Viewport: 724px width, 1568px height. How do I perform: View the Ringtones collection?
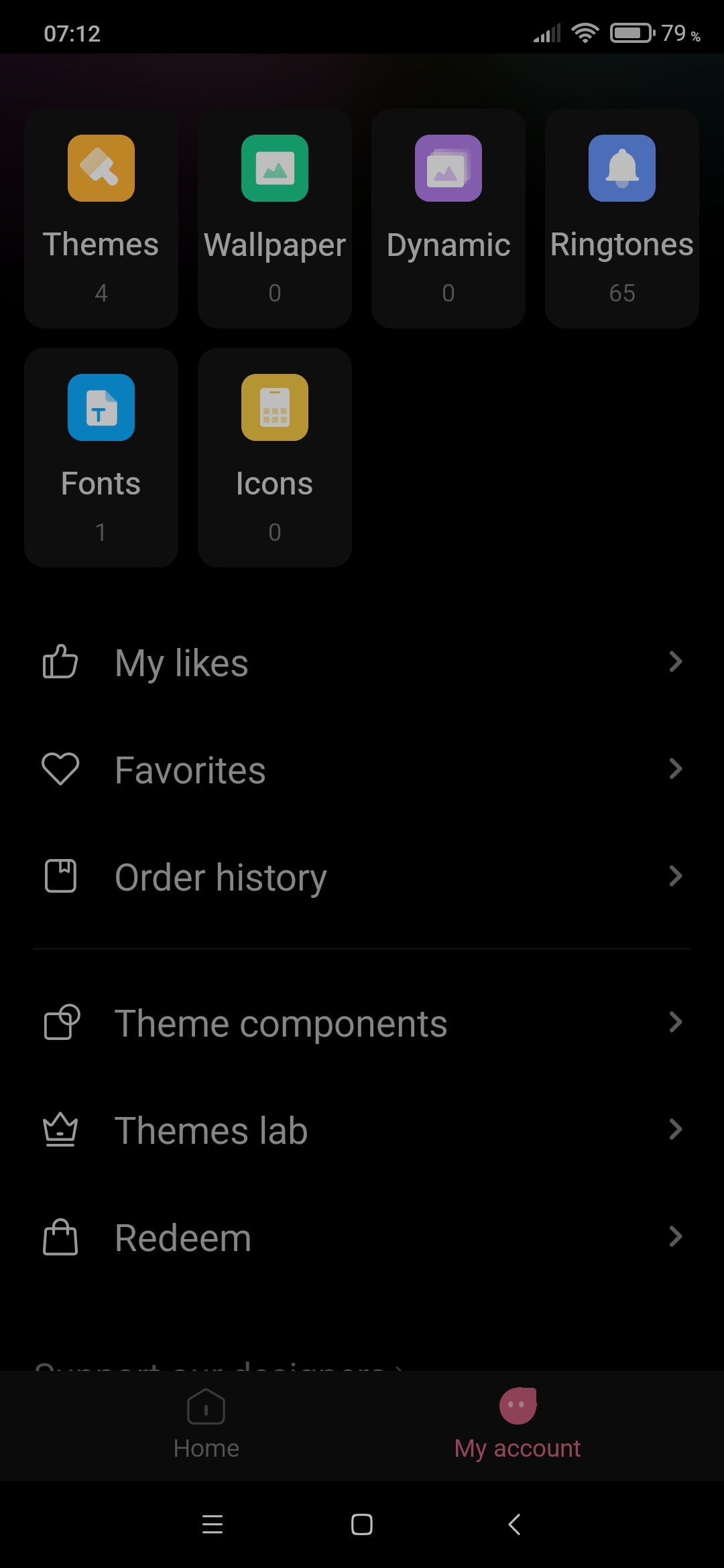coord(622,218)
